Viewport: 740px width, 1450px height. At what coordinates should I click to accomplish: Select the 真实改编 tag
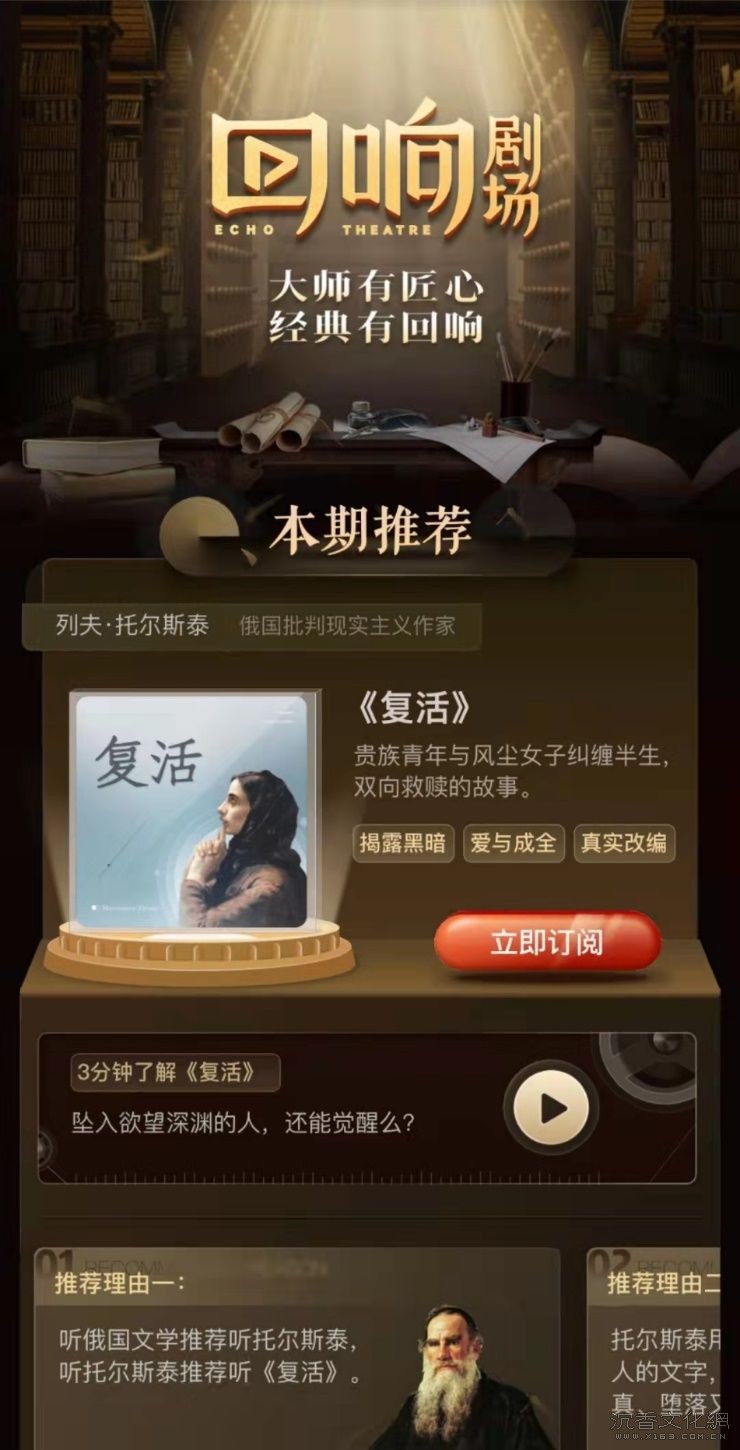pos(624,843)
